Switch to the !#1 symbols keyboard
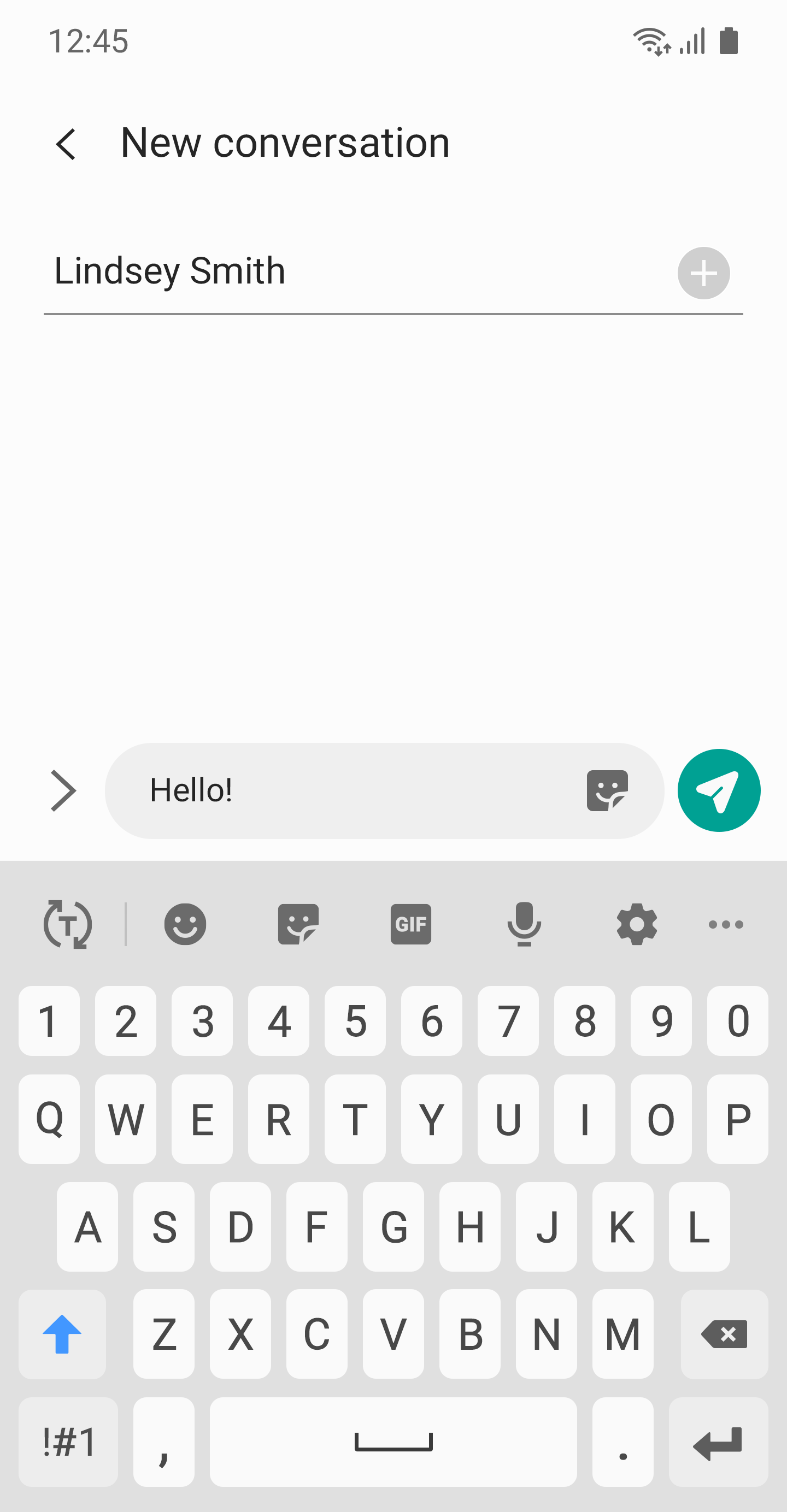The width and height of the screenshot is (787, 1512). (x=69, y=1442)
